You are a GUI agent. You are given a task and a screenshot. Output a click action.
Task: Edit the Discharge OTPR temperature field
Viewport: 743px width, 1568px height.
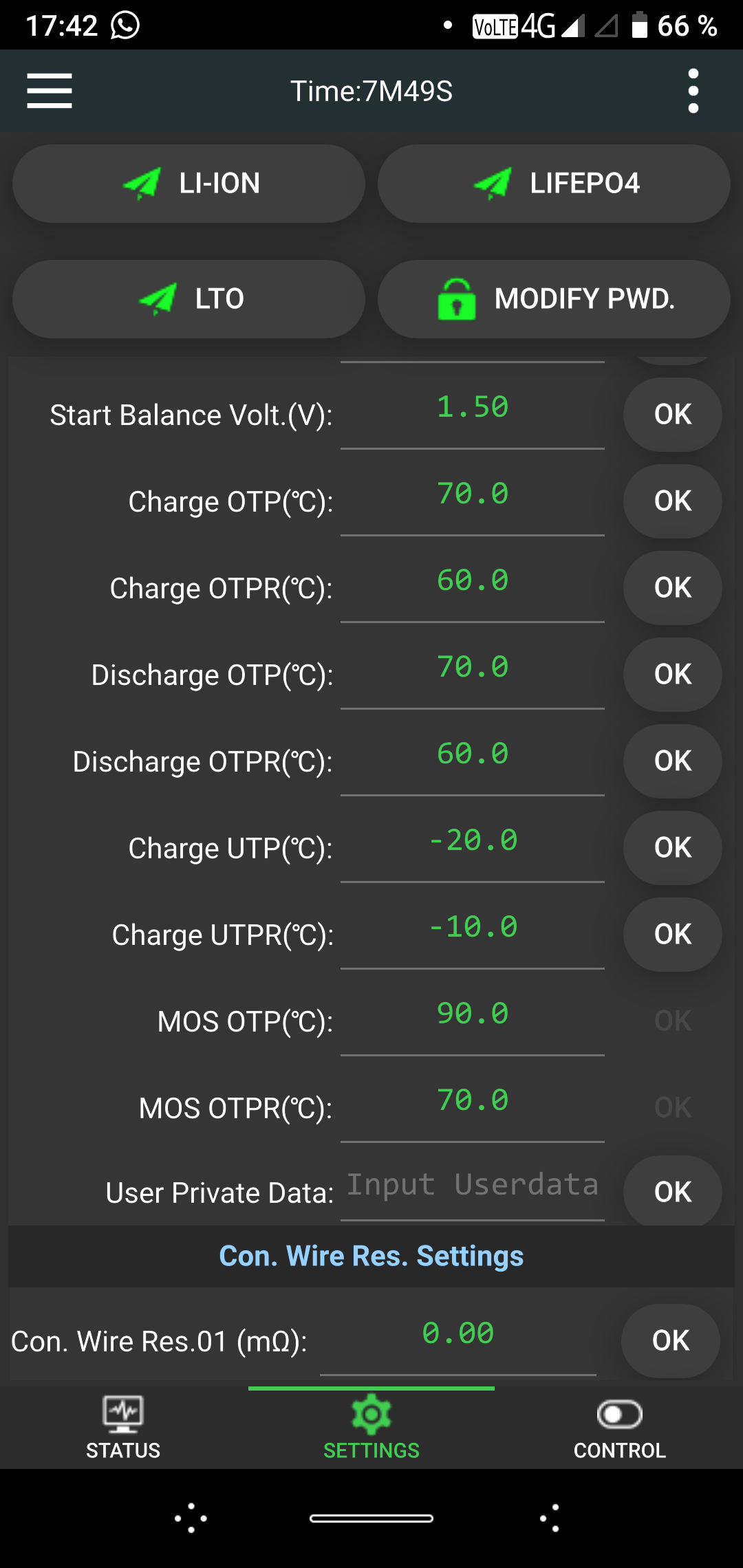(473, 754)
